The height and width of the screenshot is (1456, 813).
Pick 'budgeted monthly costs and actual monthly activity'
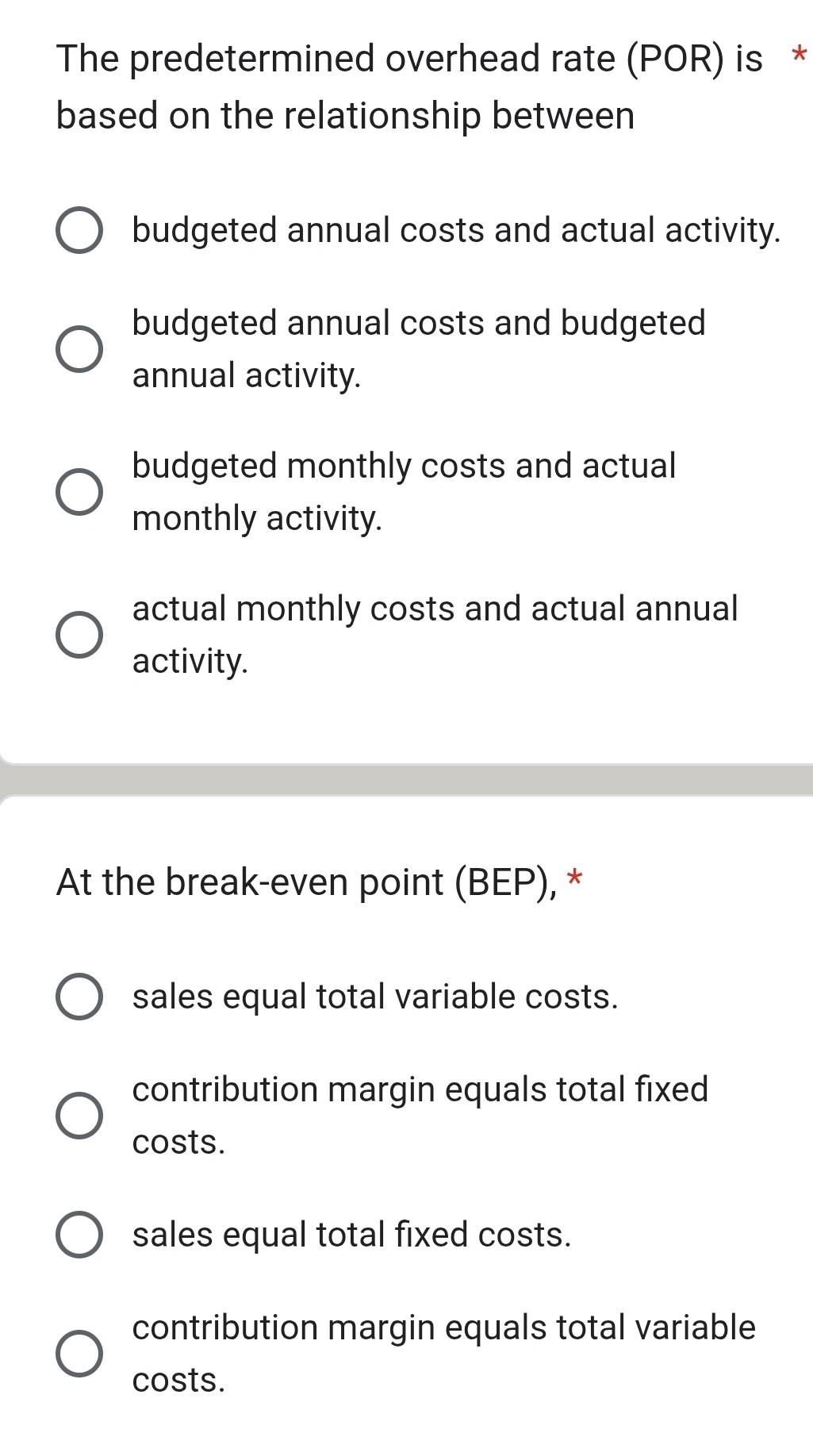(79, 492)
